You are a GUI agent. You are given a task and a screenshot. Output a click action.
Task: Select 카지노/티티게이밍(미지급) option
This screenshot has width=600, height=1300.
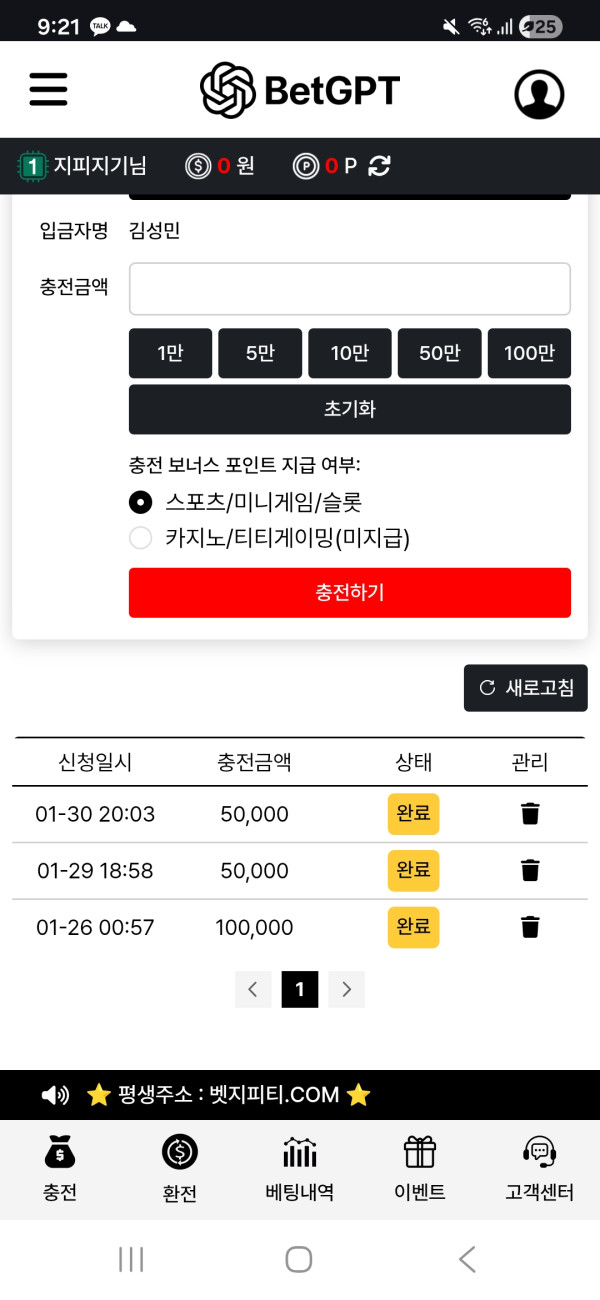coord(142,539)
